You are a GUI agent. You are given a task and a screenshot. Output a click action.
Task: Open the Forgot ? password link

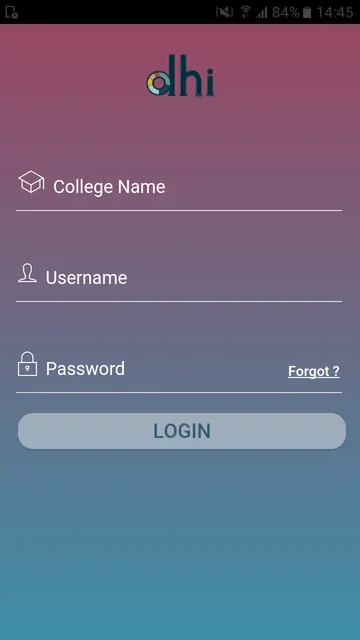313,371
